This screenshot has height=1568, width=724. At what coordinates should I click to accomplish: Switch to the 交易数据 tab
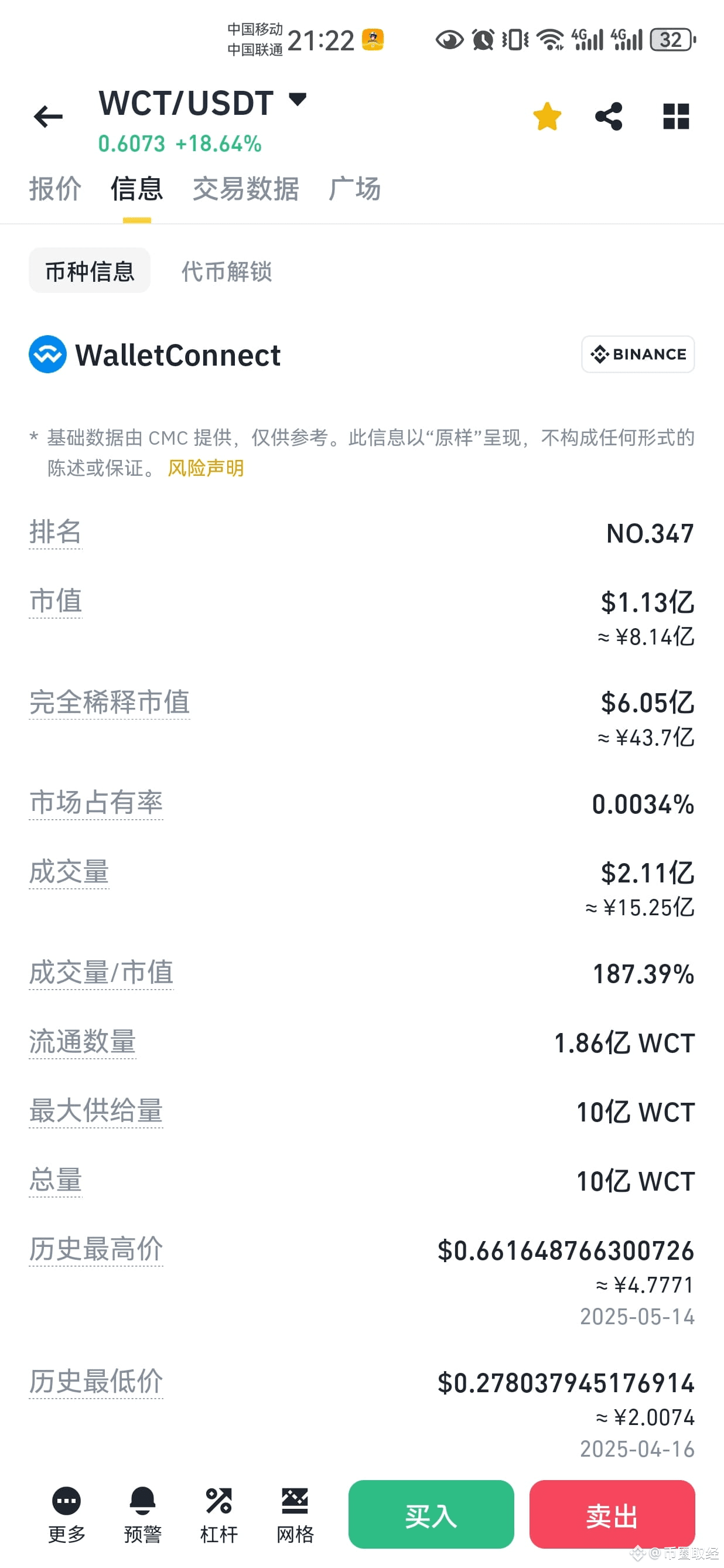[x=245, y=189]
